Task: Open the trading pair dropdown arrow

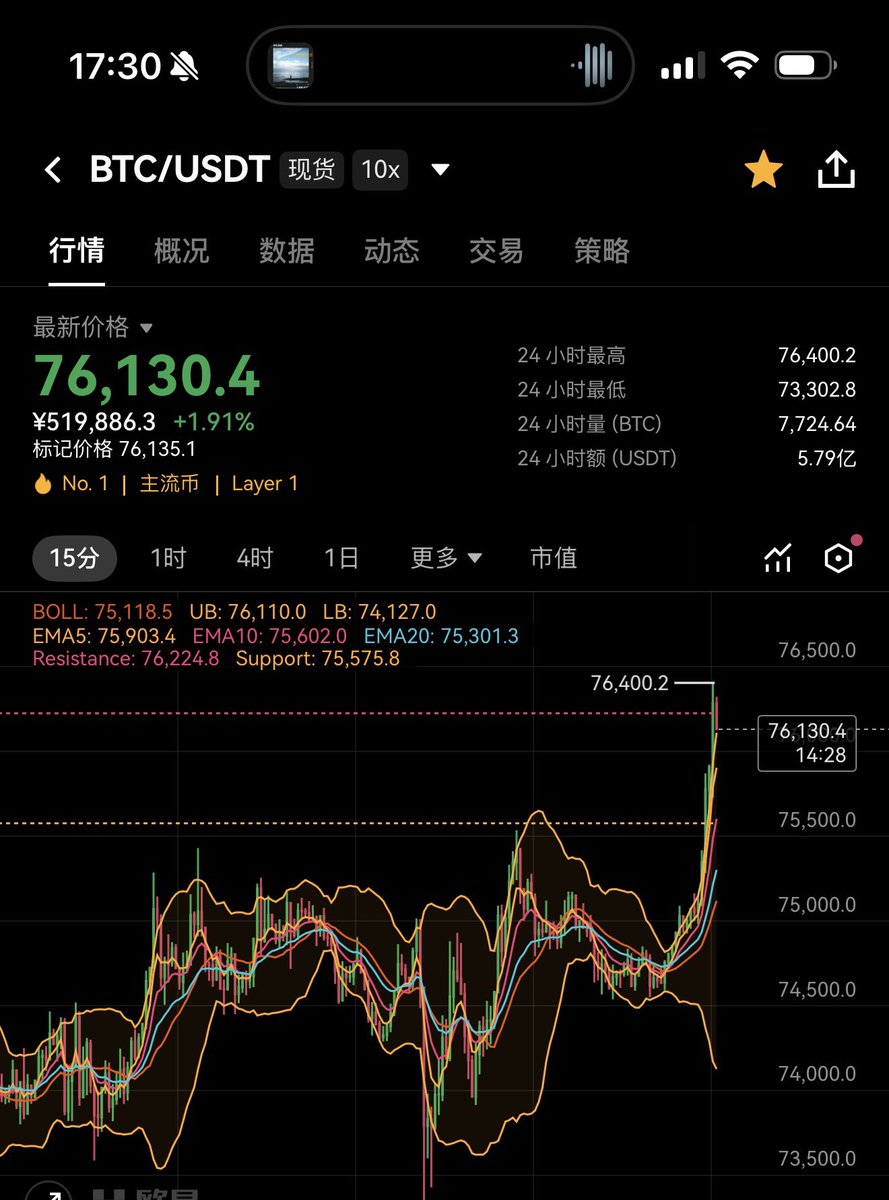Action: pos(440,170)
